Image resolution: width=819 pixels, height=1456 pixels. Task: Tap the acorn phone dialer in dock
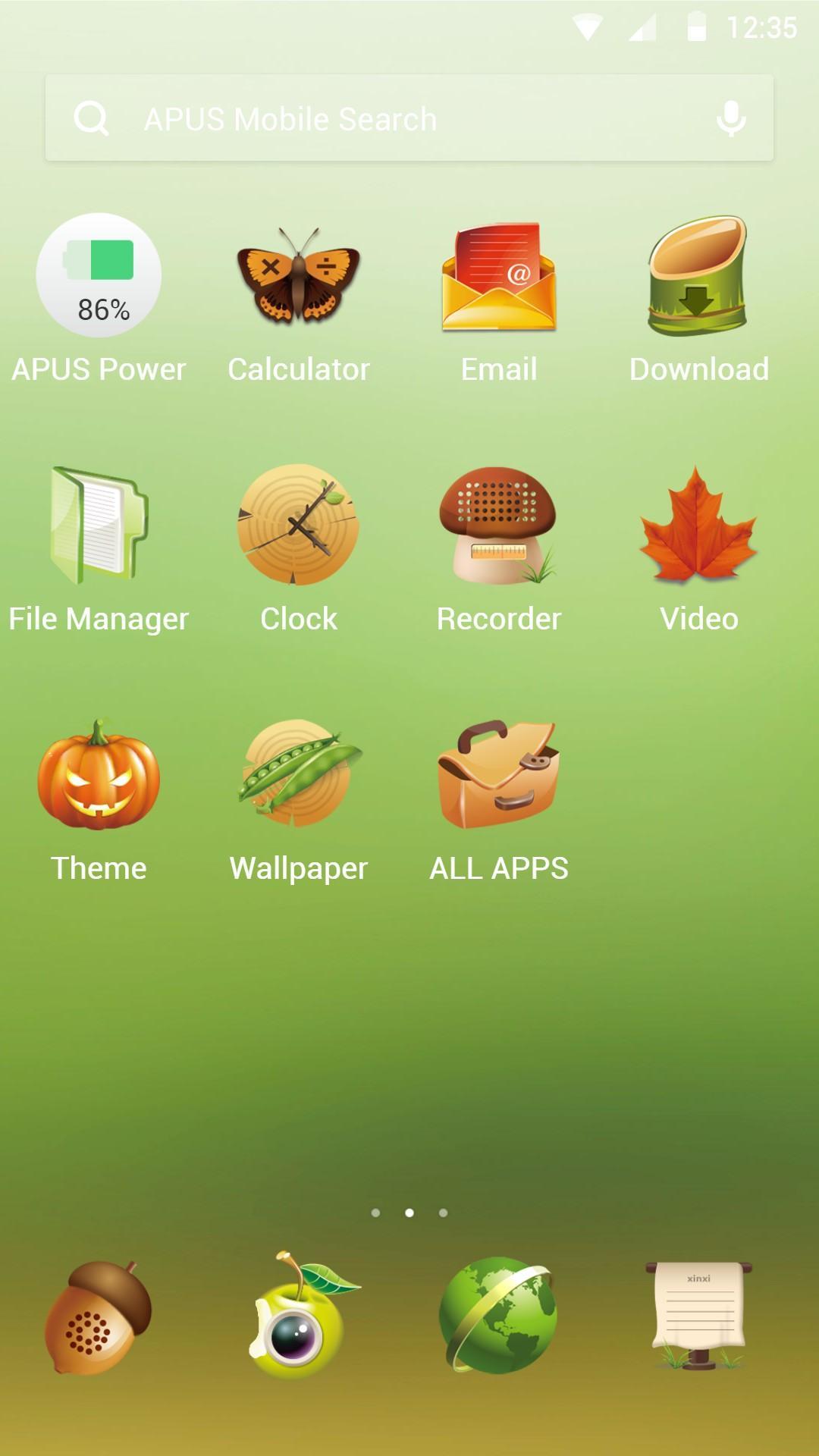(99, 1317)
